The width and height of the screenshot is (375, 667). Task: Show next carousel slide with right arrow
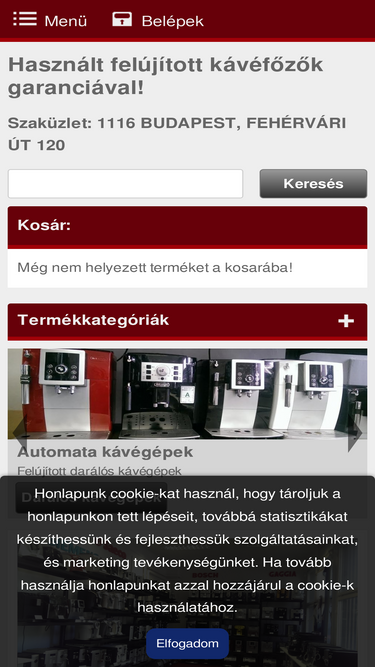[355, 433]
